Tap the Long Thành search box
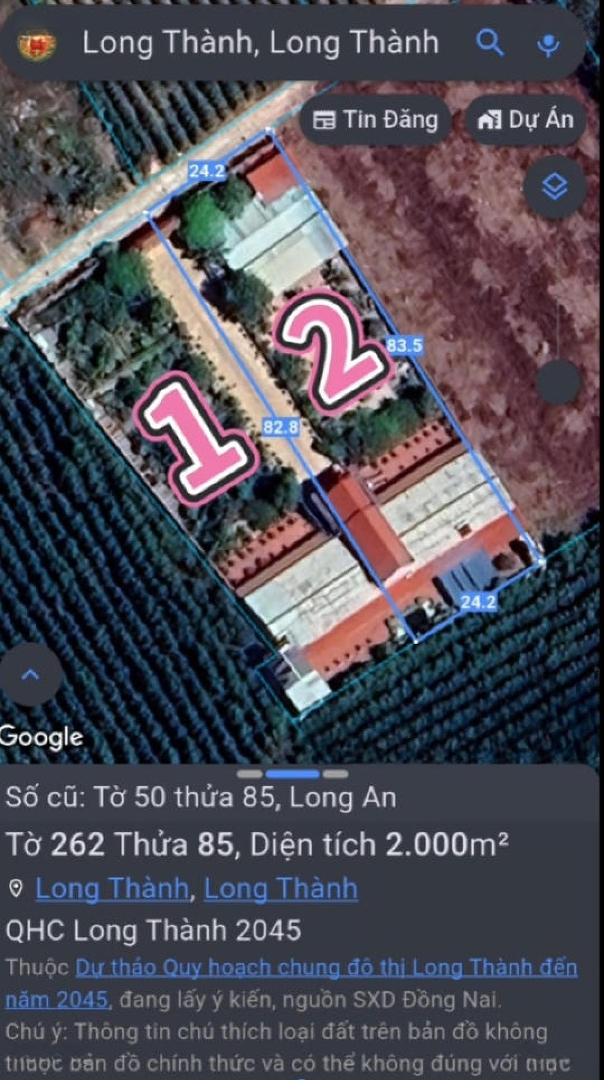 point(260,42)
